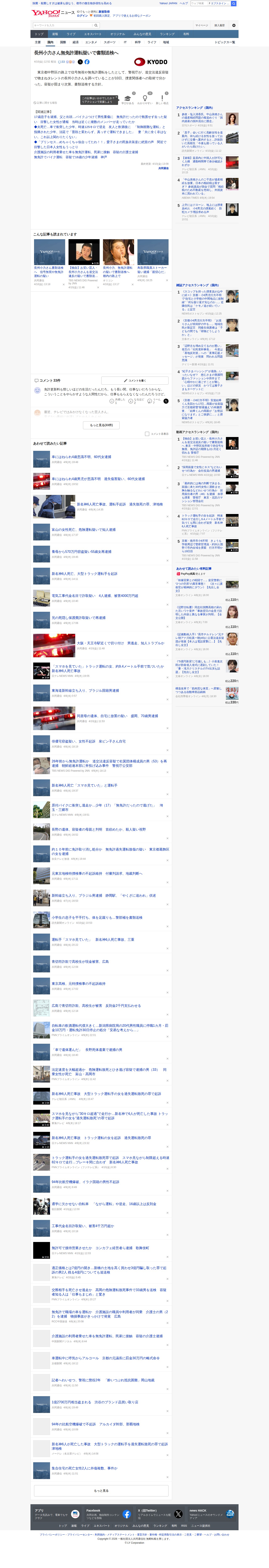Open article 車にはねられ4歳児死亡、60代女逮捕
Screen dimensions: 269x1568
[81, 457]
